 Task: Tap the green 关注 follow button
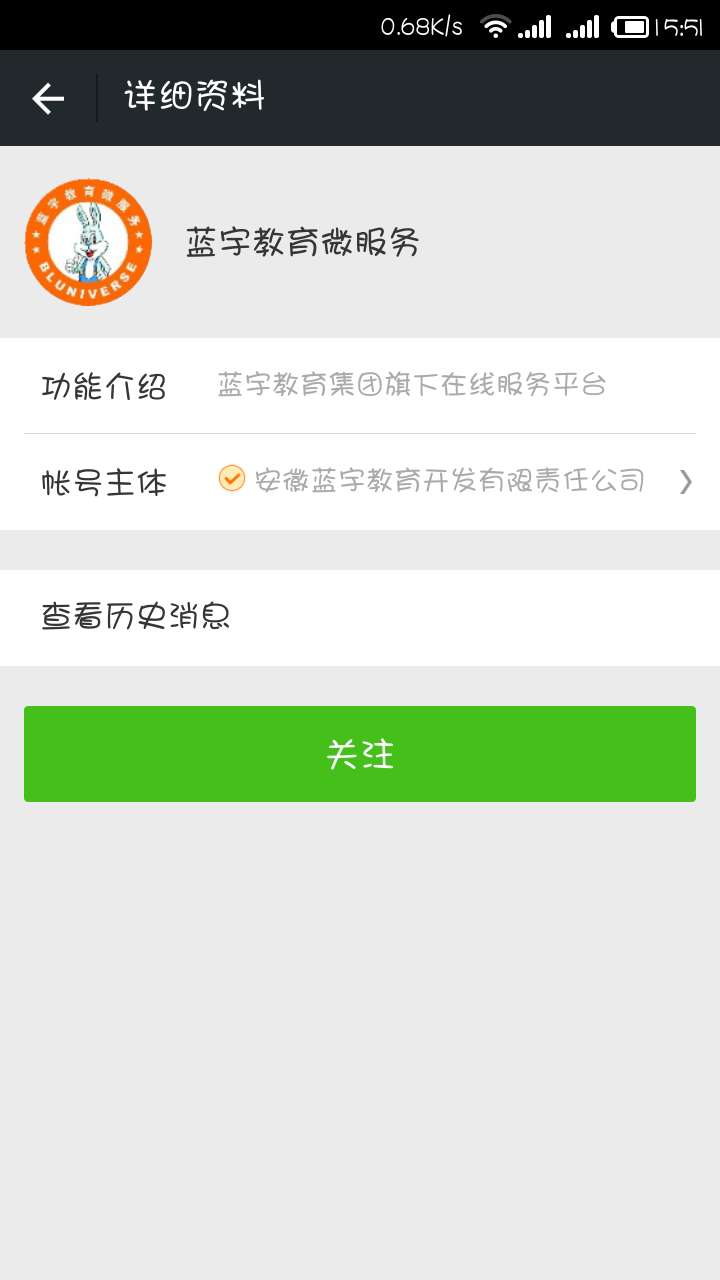tap(360, 754)
